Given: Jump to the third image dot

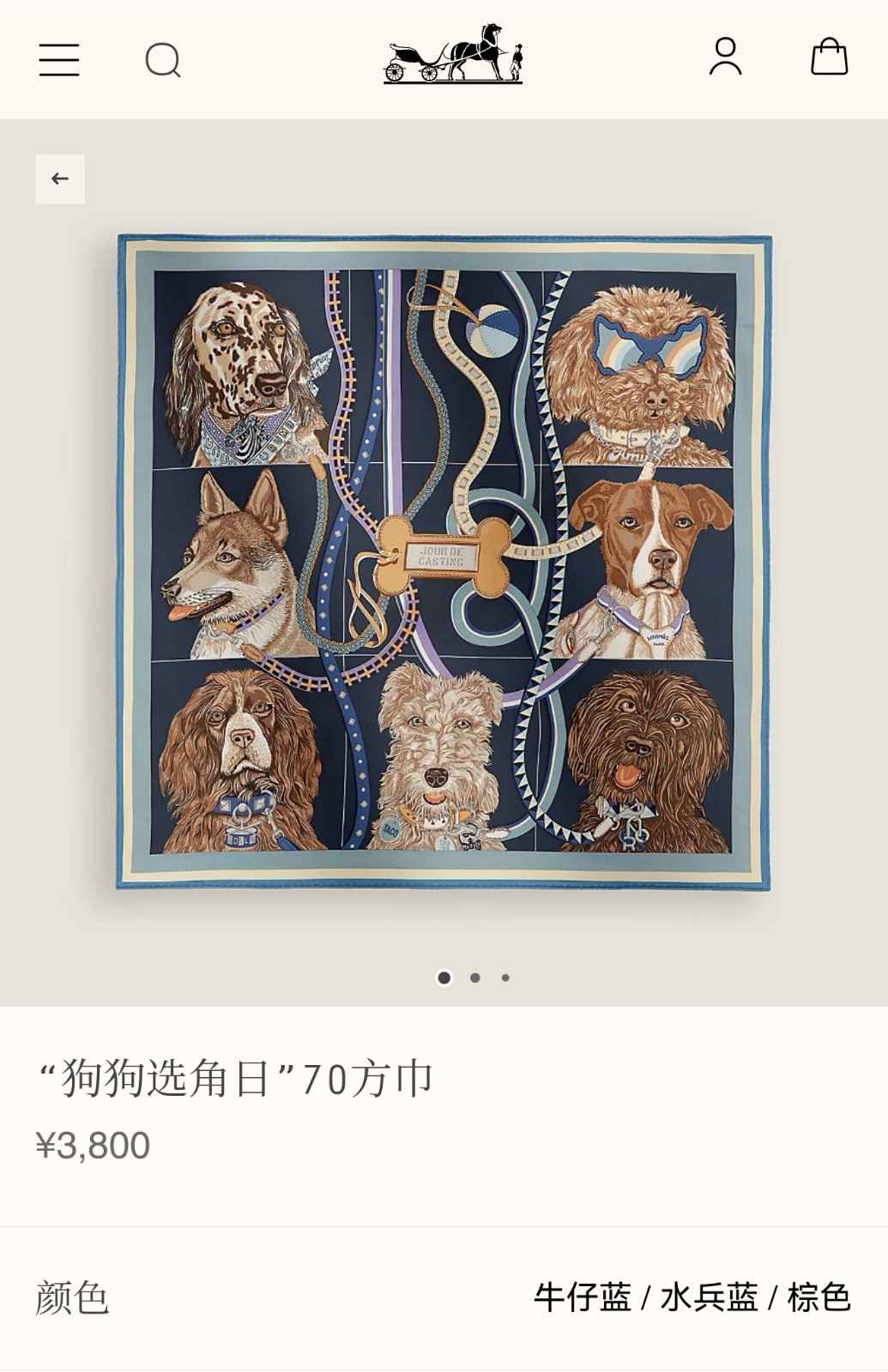Looking at the screenshot, I should click(505, 978).
